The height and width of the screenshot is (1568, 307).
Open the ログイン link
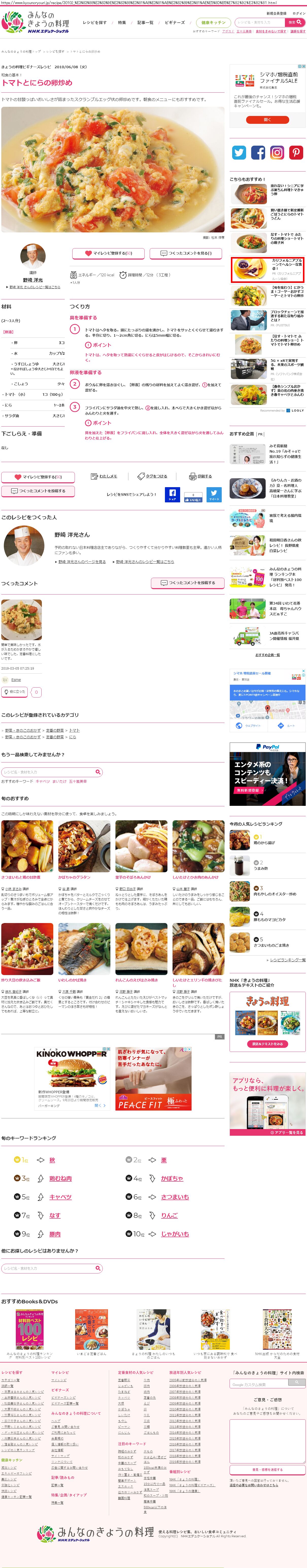coord(298,13)
